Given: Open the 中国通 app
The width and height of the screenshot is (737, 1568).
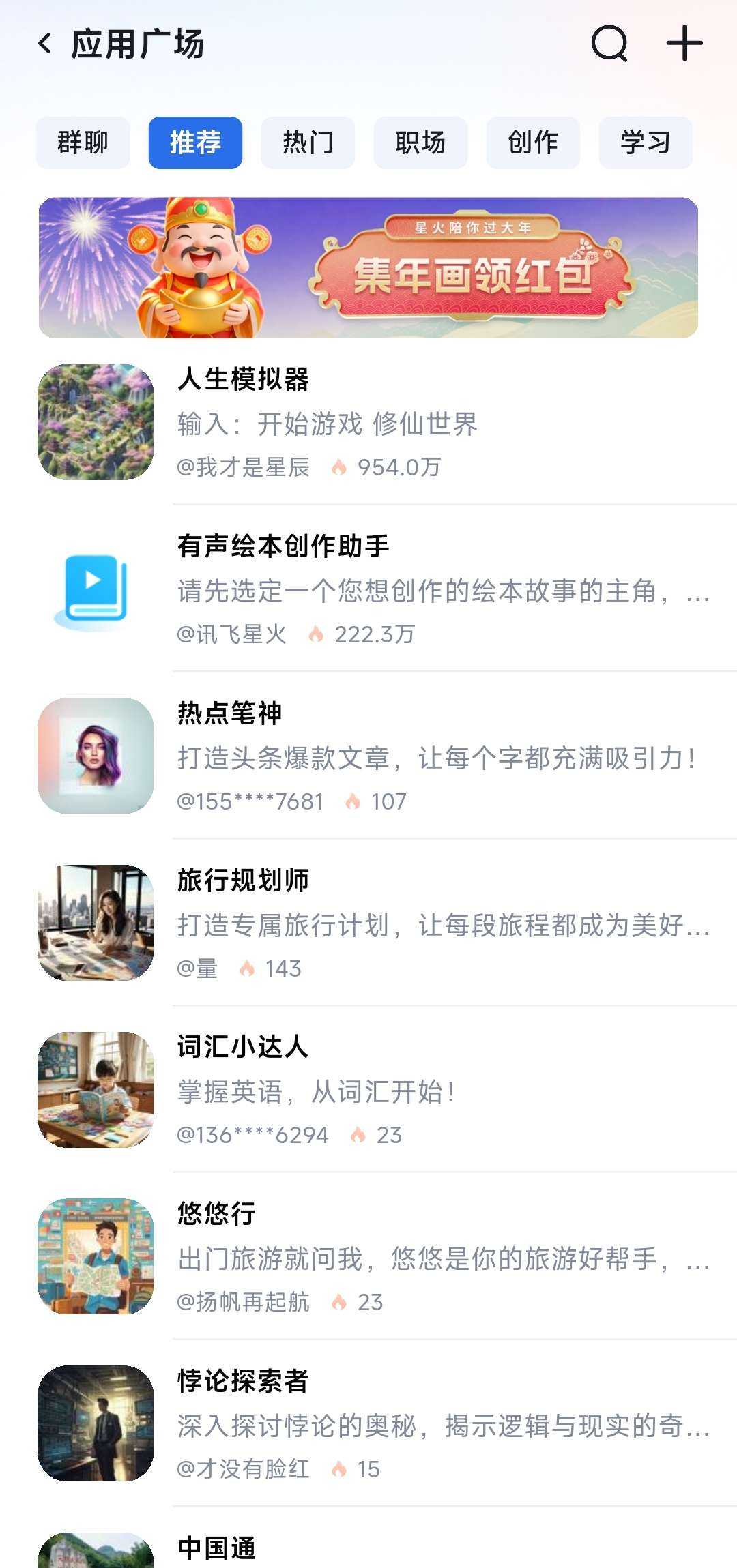Looking at the screenshot, I should click(x=217, y=1548).
